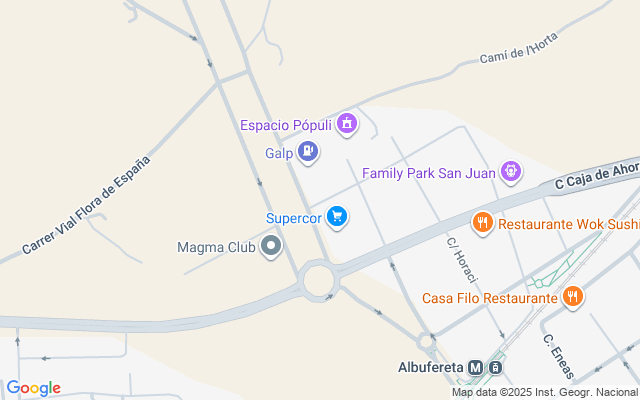The height and width of the screenshot is (400, 640).
Task: Open the Espacio Pópuli place marker
Action: pyautogui.click(x=346, y=124)
